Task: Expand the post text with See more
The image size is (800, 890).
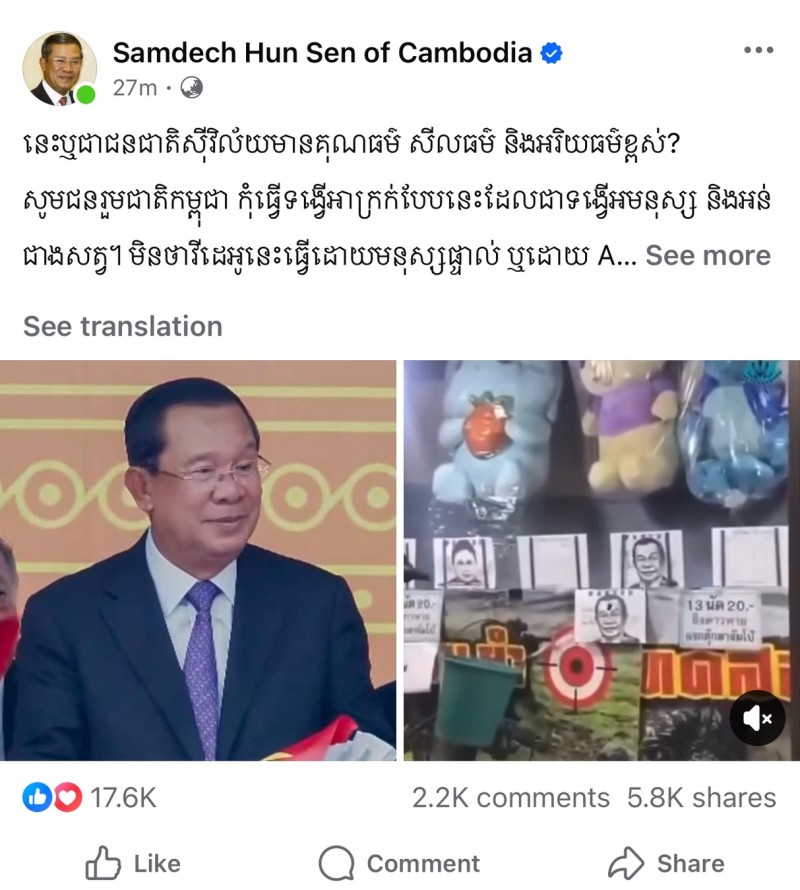Action: pyautogui.click(x=708, y=256)
